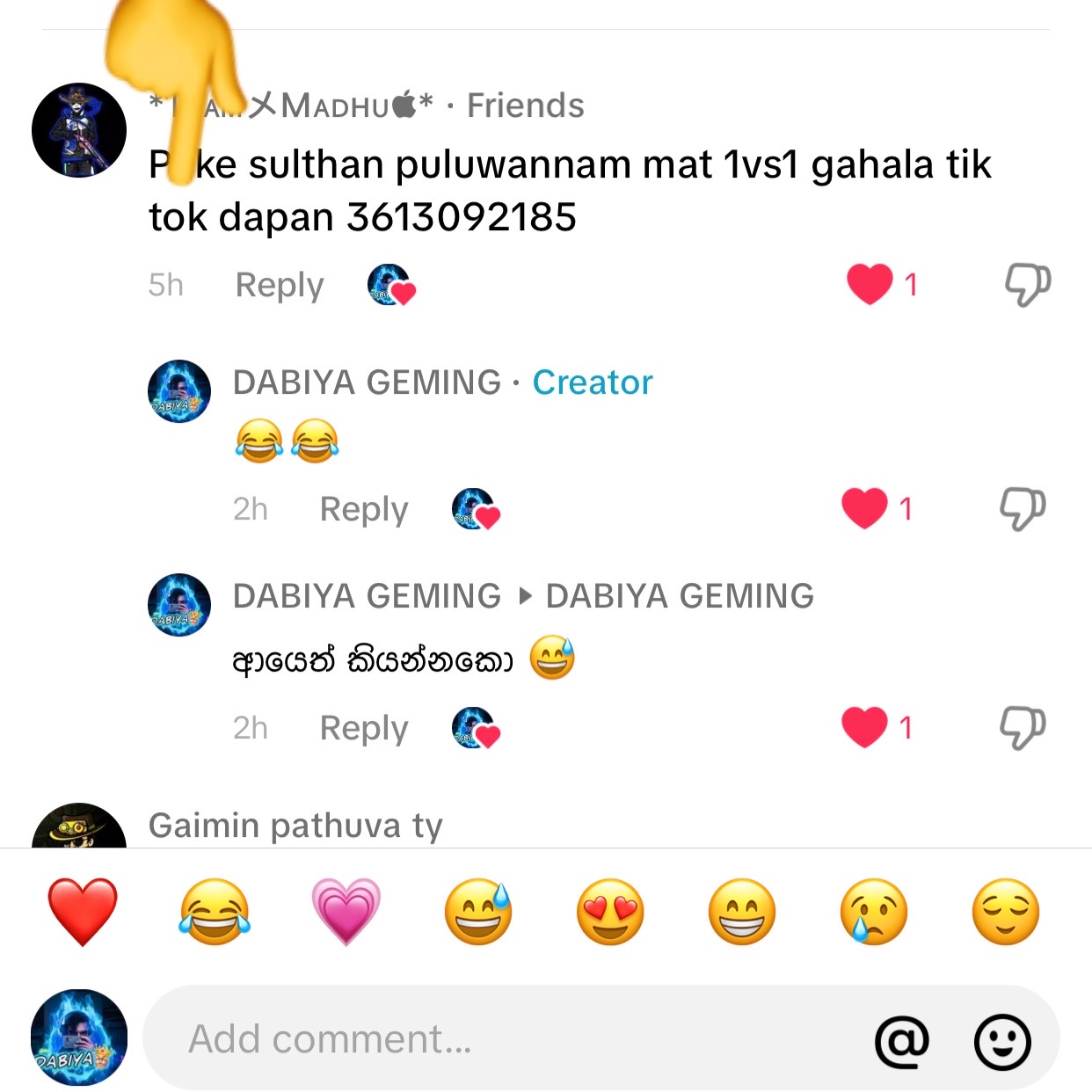Open Madhu's profile picture
Image resolution: width=1092 pixels, height=1092 pixels.
[x=79, y=130]
